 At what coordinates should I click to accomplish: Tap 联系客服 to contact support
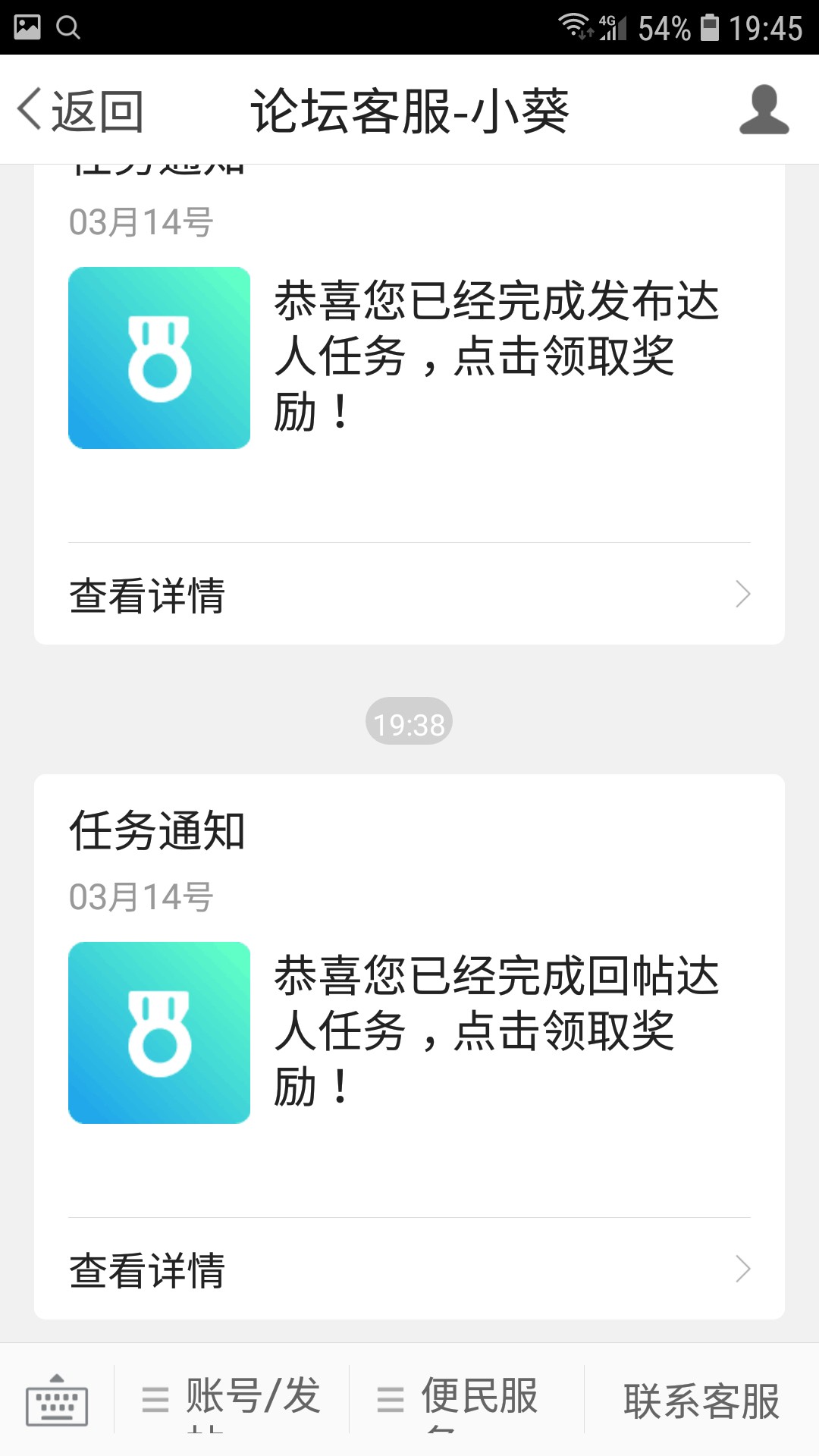(x=701, y=1400)
